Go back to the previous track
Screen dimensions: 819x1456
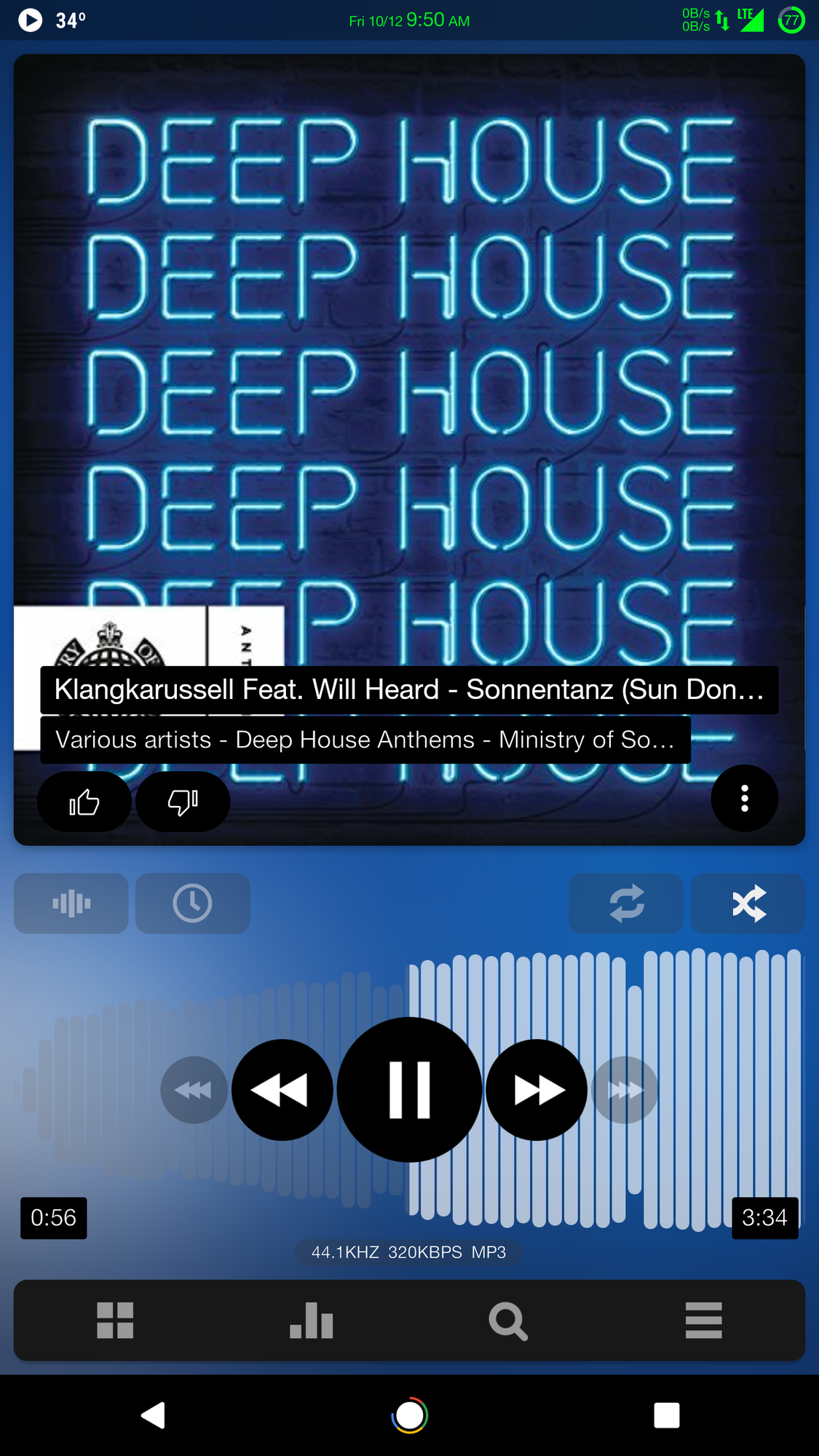tap(282, 1090)
